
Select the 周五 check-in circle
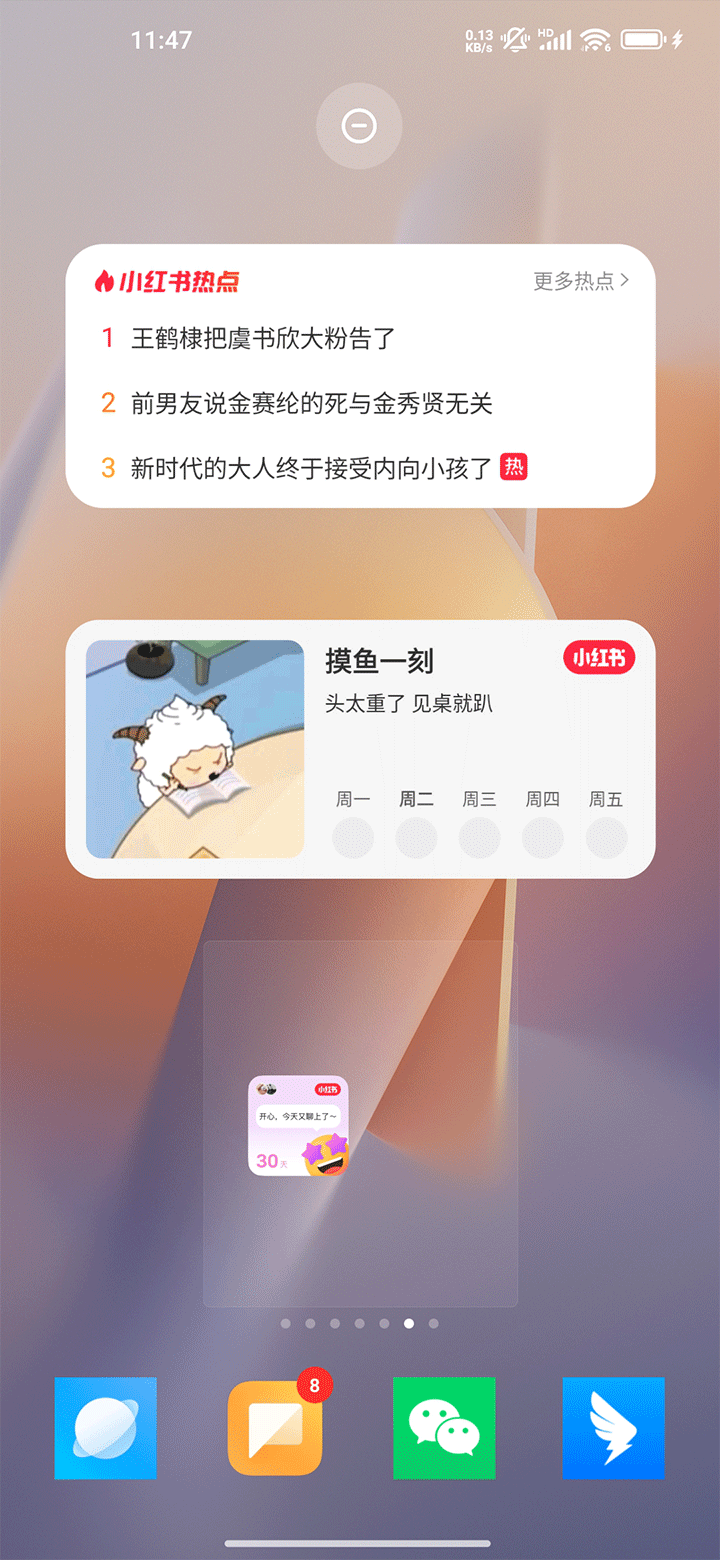tap(606, 837)
